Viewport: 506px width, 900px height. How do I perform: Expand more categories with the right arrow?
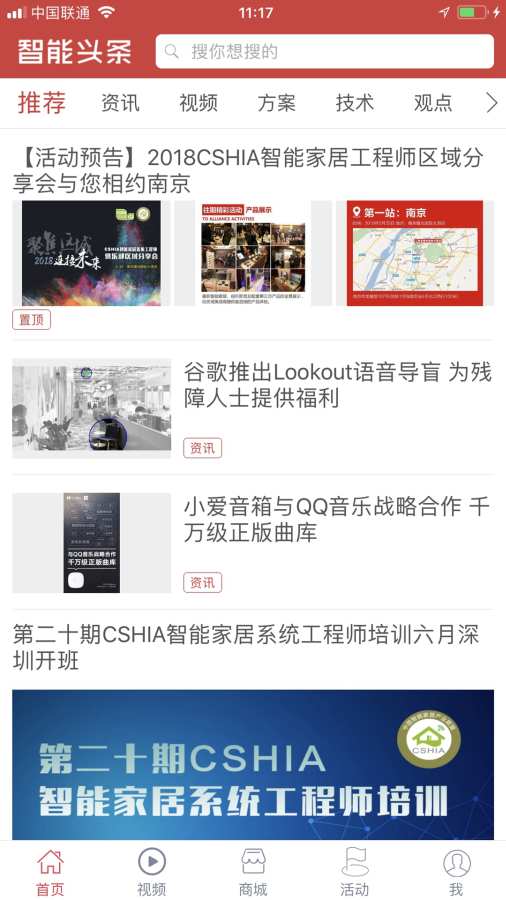tap(492, 103)
